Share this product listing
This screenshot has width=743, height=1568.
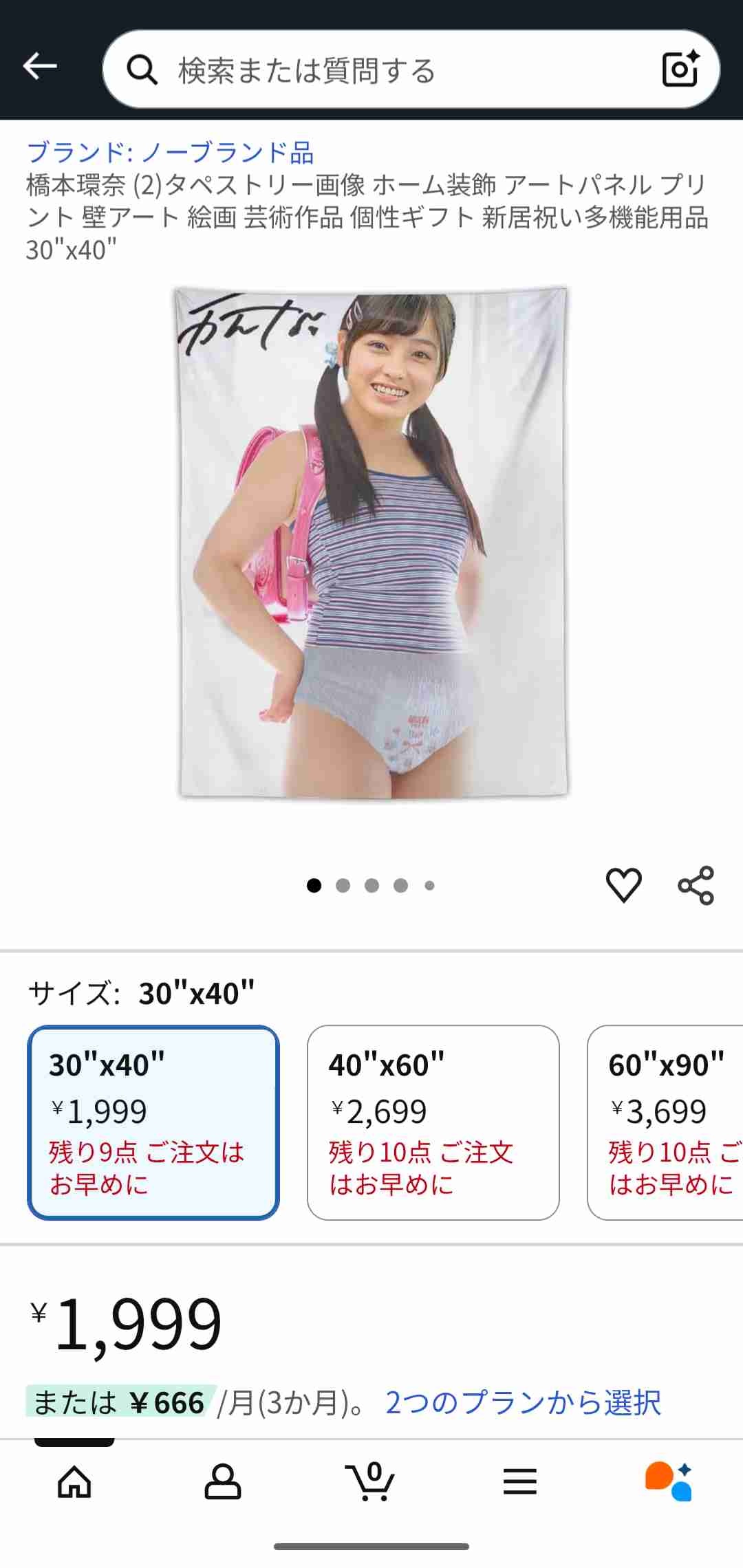[696, 885]
